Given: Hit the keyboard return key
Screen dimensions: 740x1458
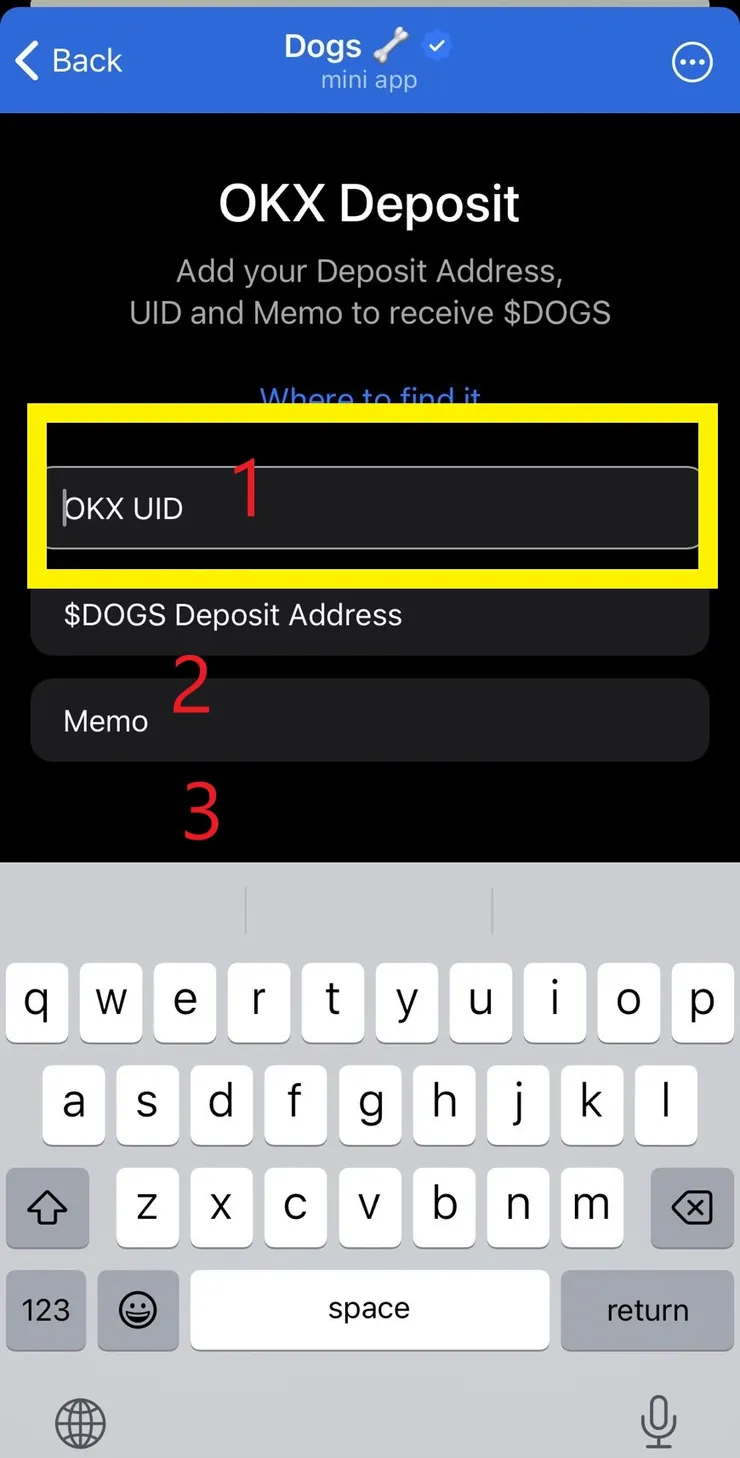Looking at the screenshot, I should [x=647, y=1310].
